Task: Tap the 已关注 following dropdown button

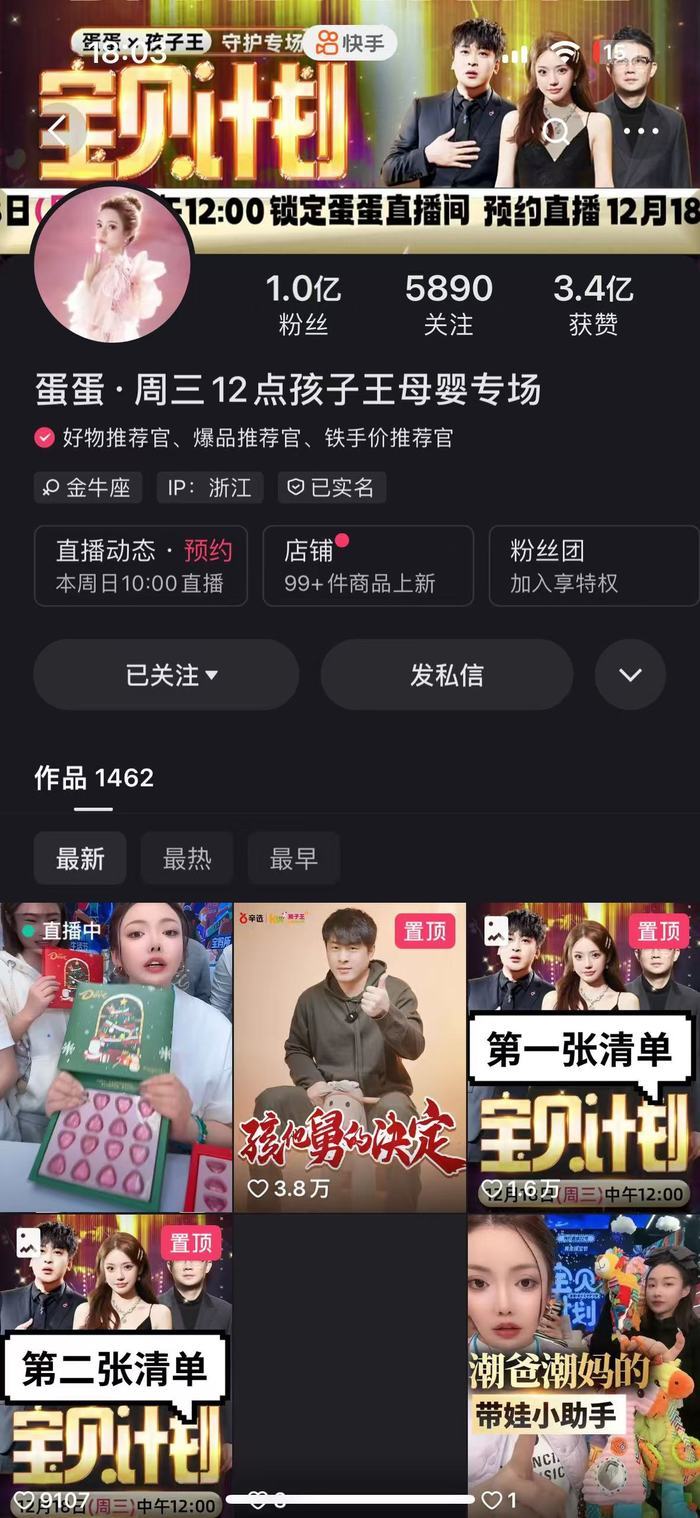Action: (x=166, y=675)
